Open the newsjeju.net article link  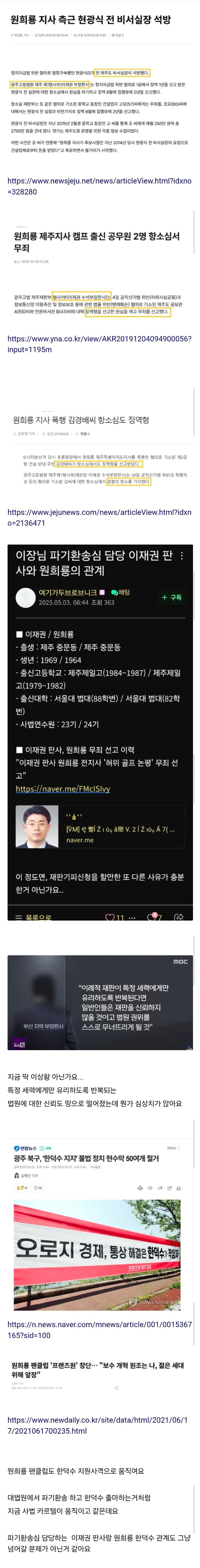(99, 186)
